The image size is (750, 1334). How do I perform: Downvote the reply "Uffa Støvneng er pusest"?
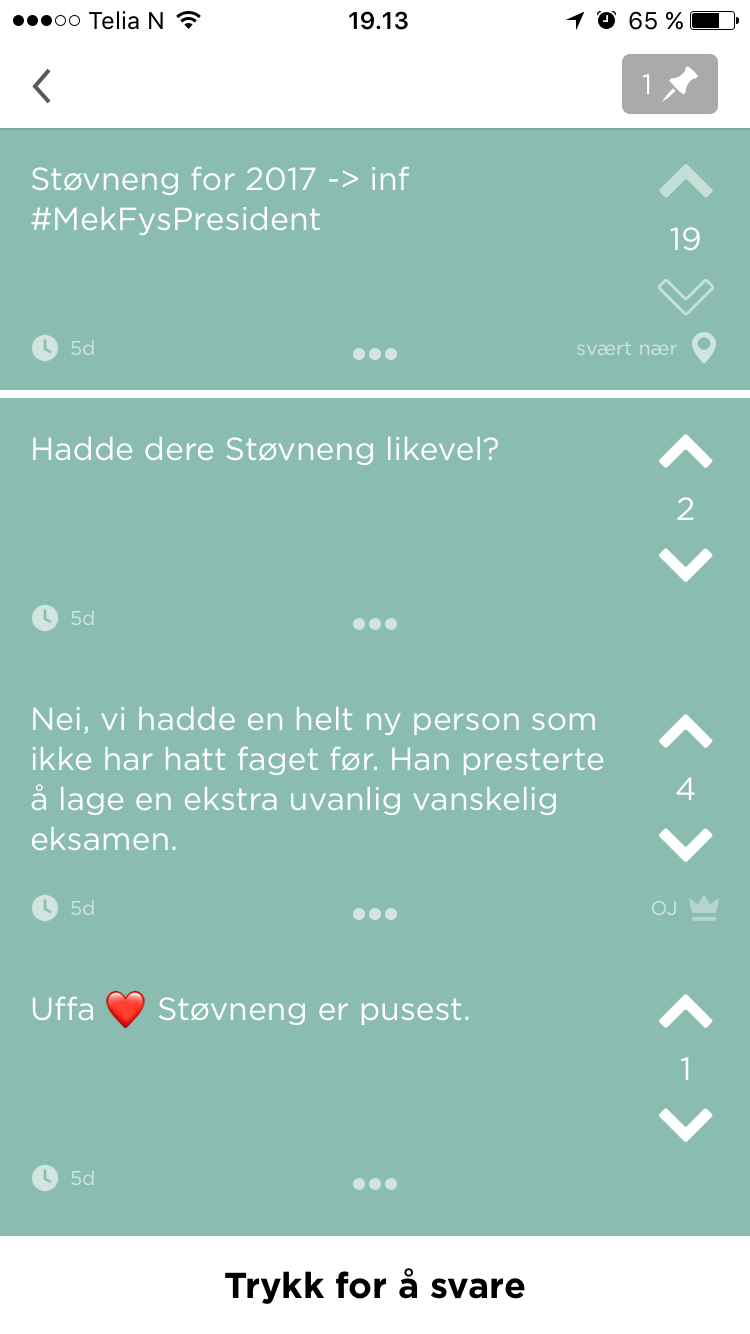tap(686, 1126)
